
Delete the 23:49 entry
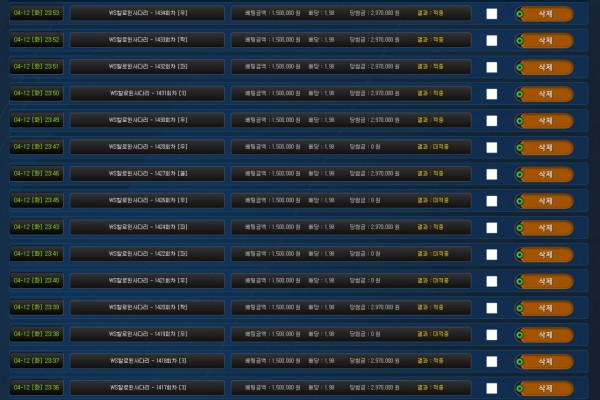tap(545, 120)
